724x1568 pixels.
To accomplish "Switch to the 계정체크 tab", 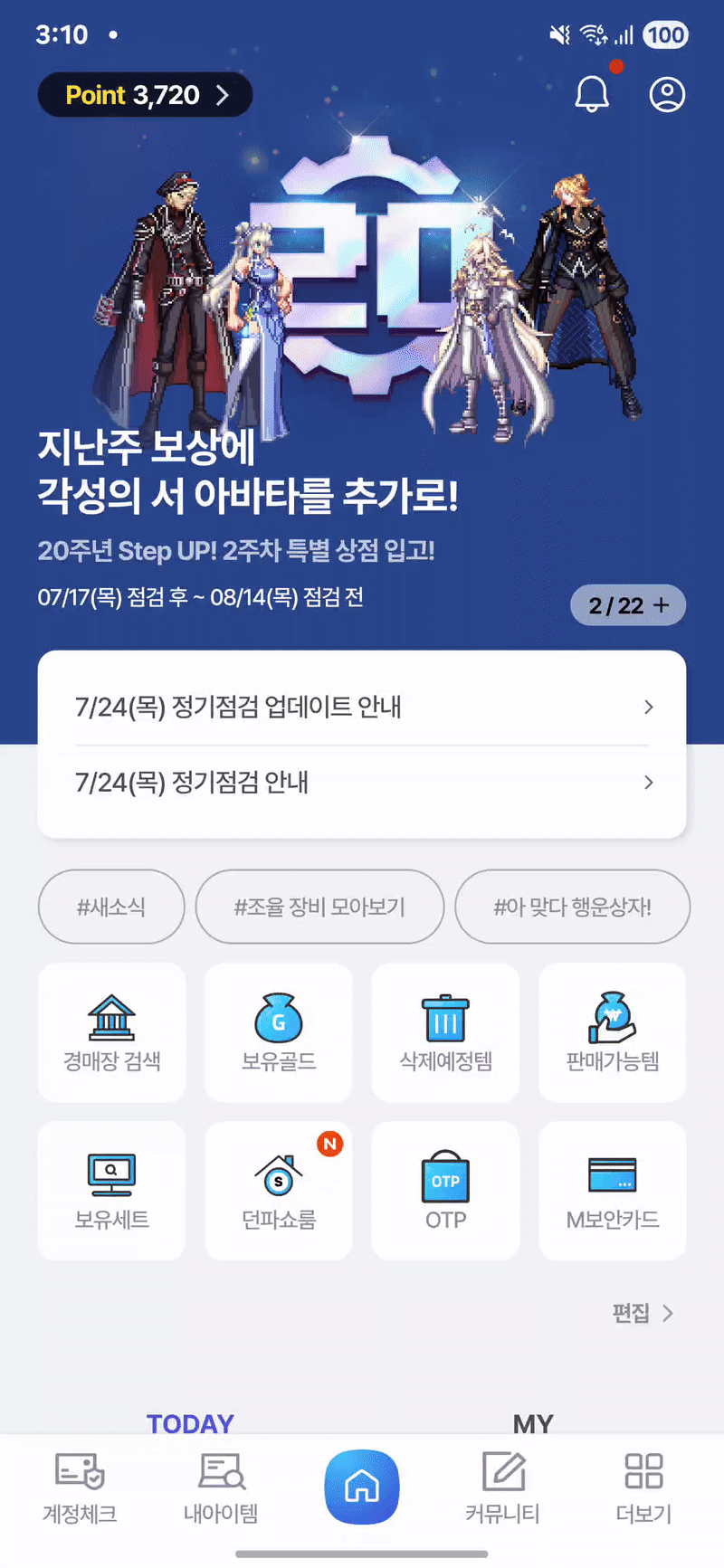I will (x=80, y=1488).
